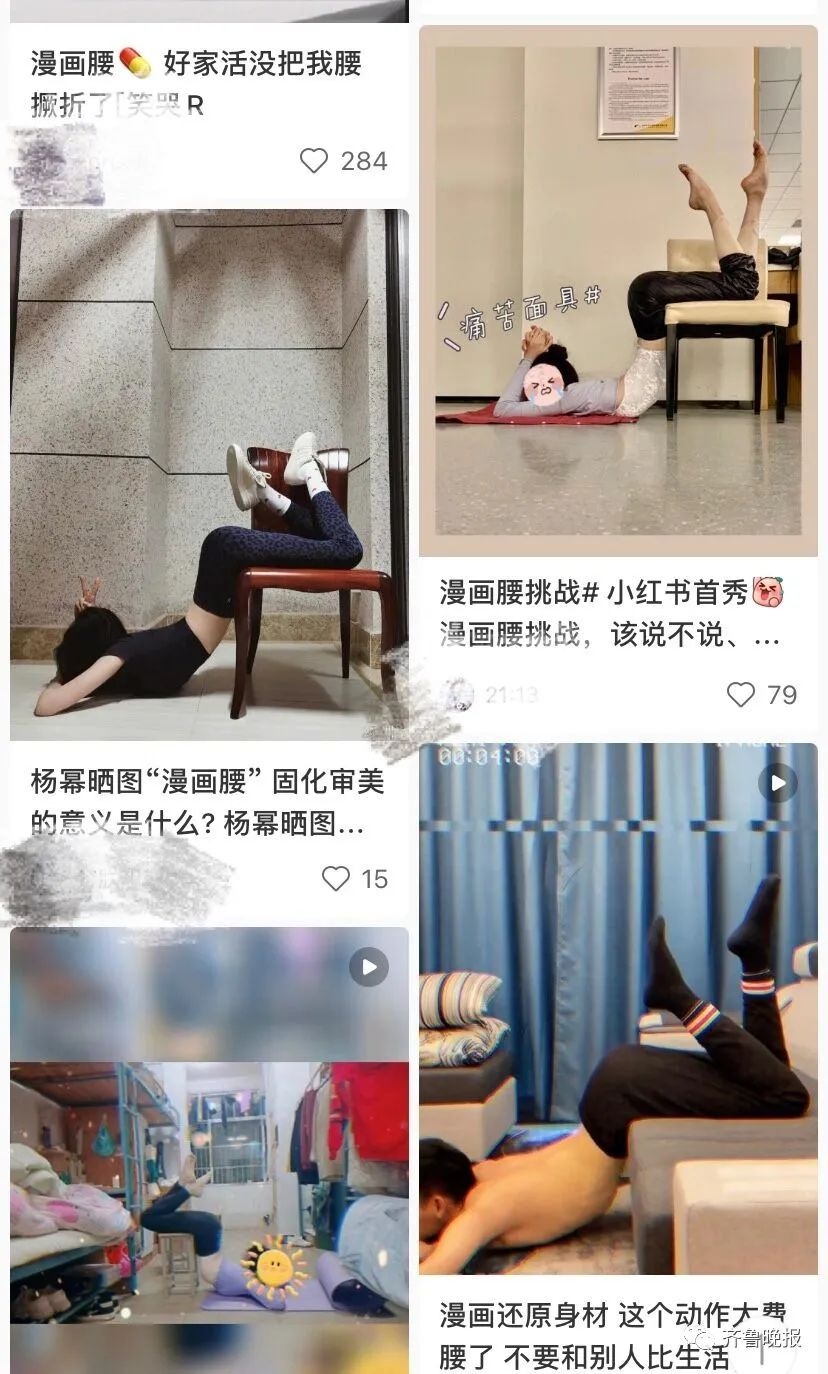828x1374 pixels.
Task: Open the 痛苦面具 chair pose post
Action: 617,290
